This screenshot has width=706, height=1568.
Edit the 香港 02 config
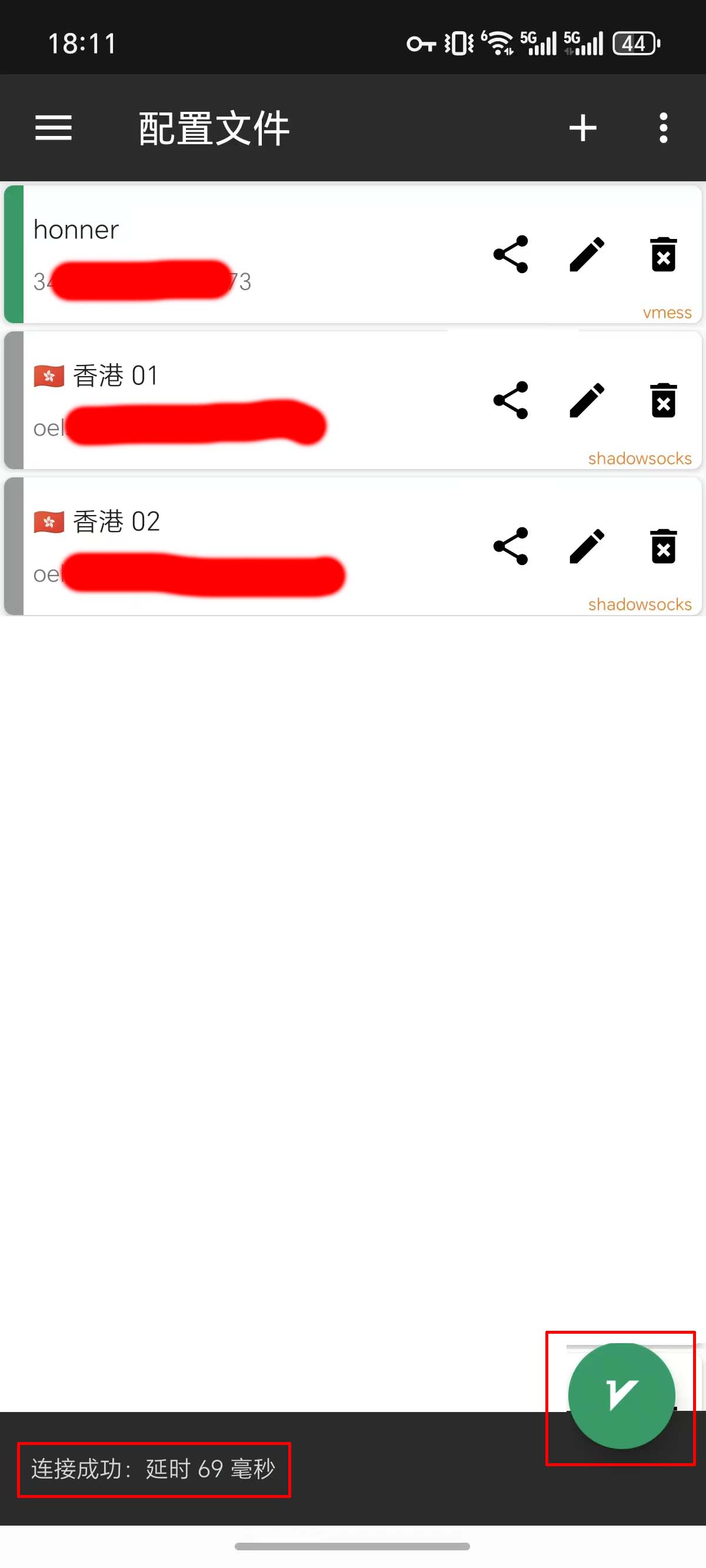tap(587, 546)
